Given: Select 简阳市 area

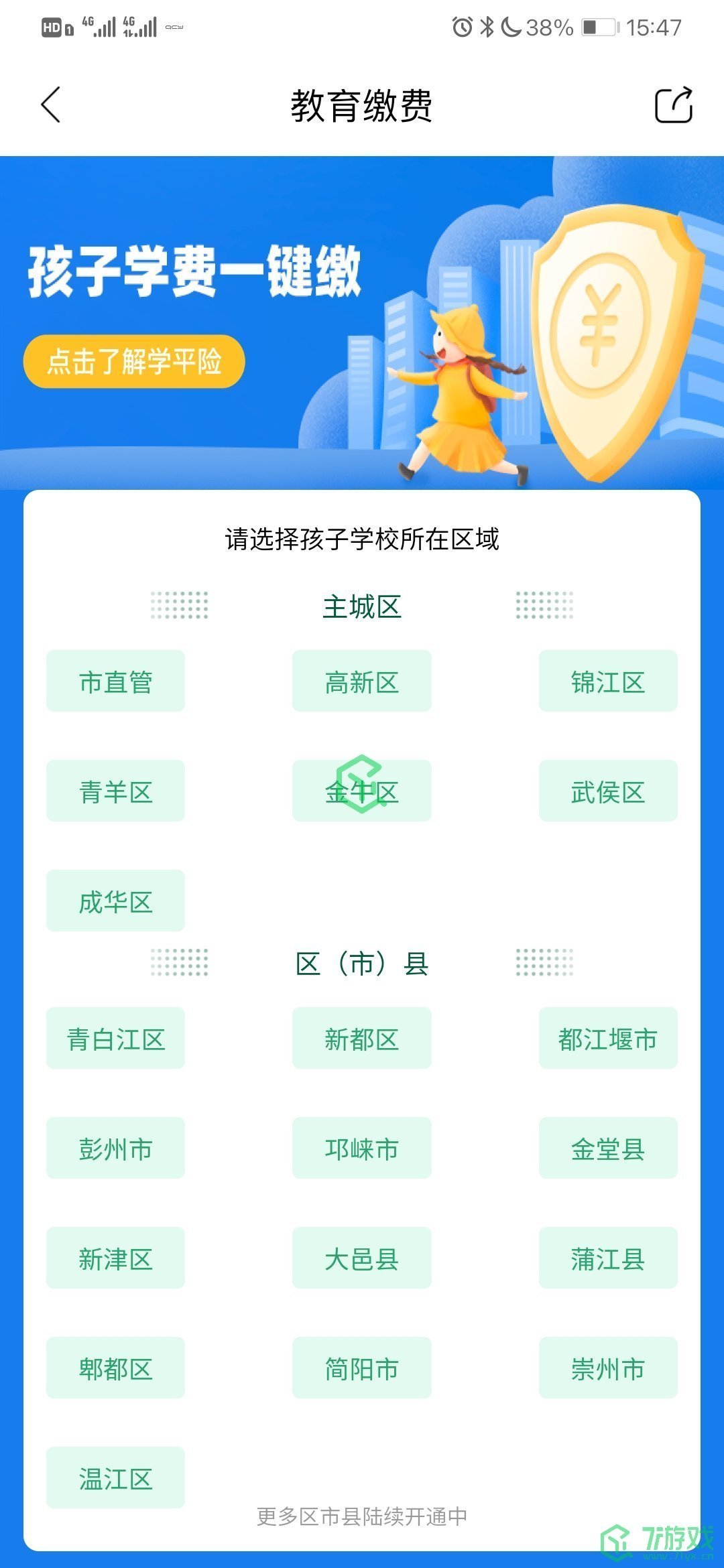Looking at the screenshot, I should [x=361, y=1368].
